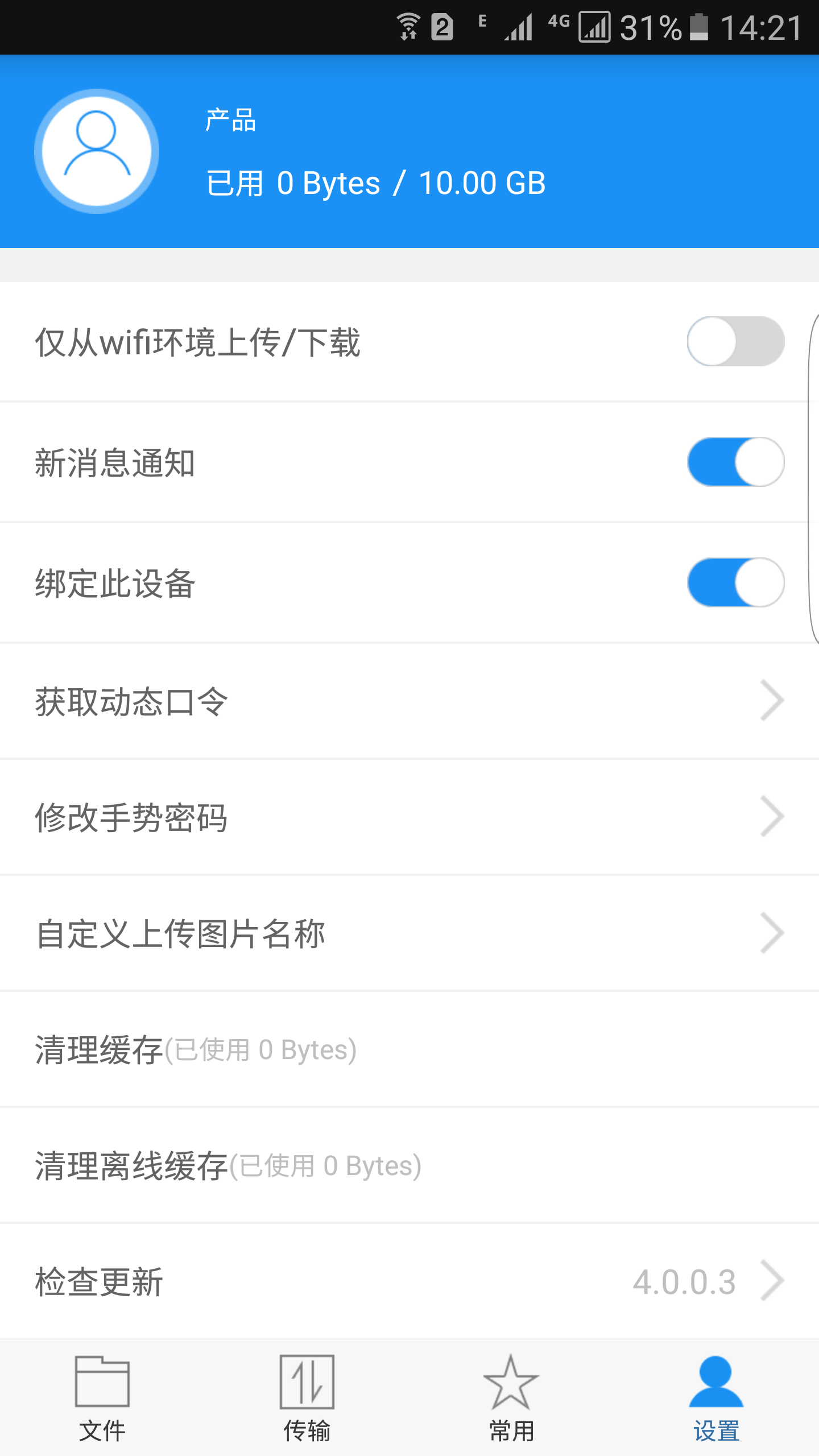Open 修改手势密码 using the arrow

point(772,817)
